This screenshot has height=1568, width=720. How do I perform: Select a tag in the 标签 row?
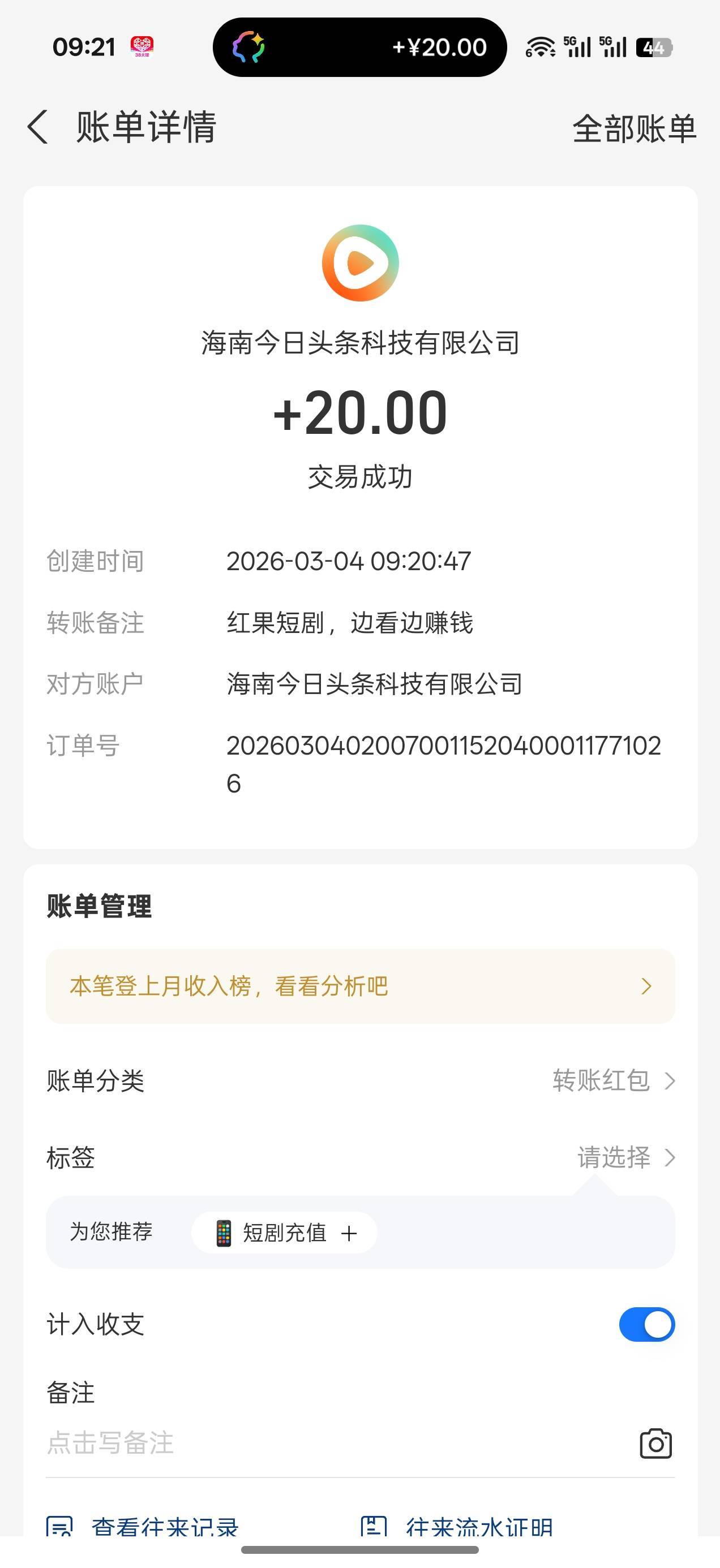(x=360, y=1157)
